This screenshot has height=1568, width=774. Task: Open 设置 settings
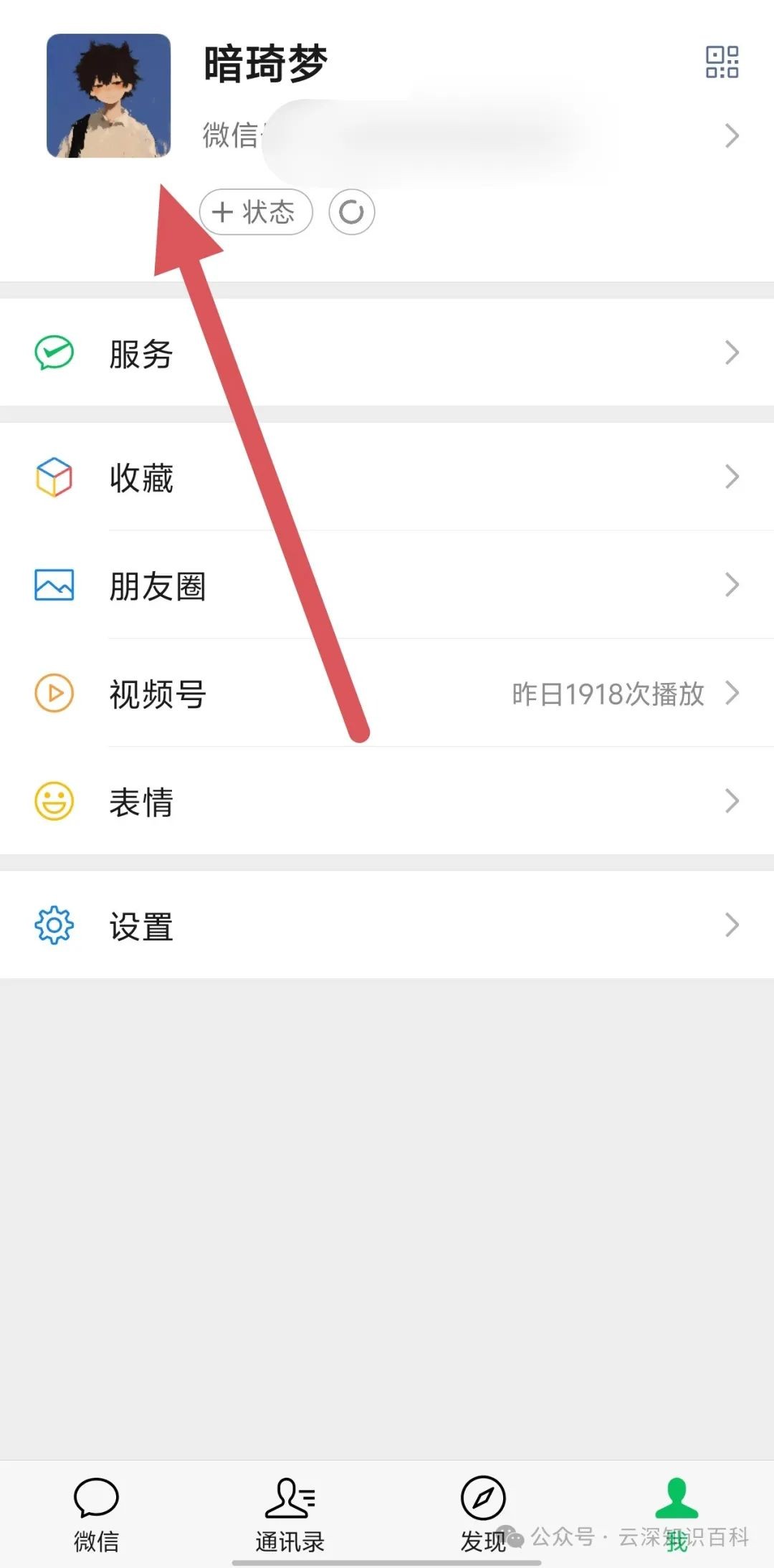click(x=387, y=925)
